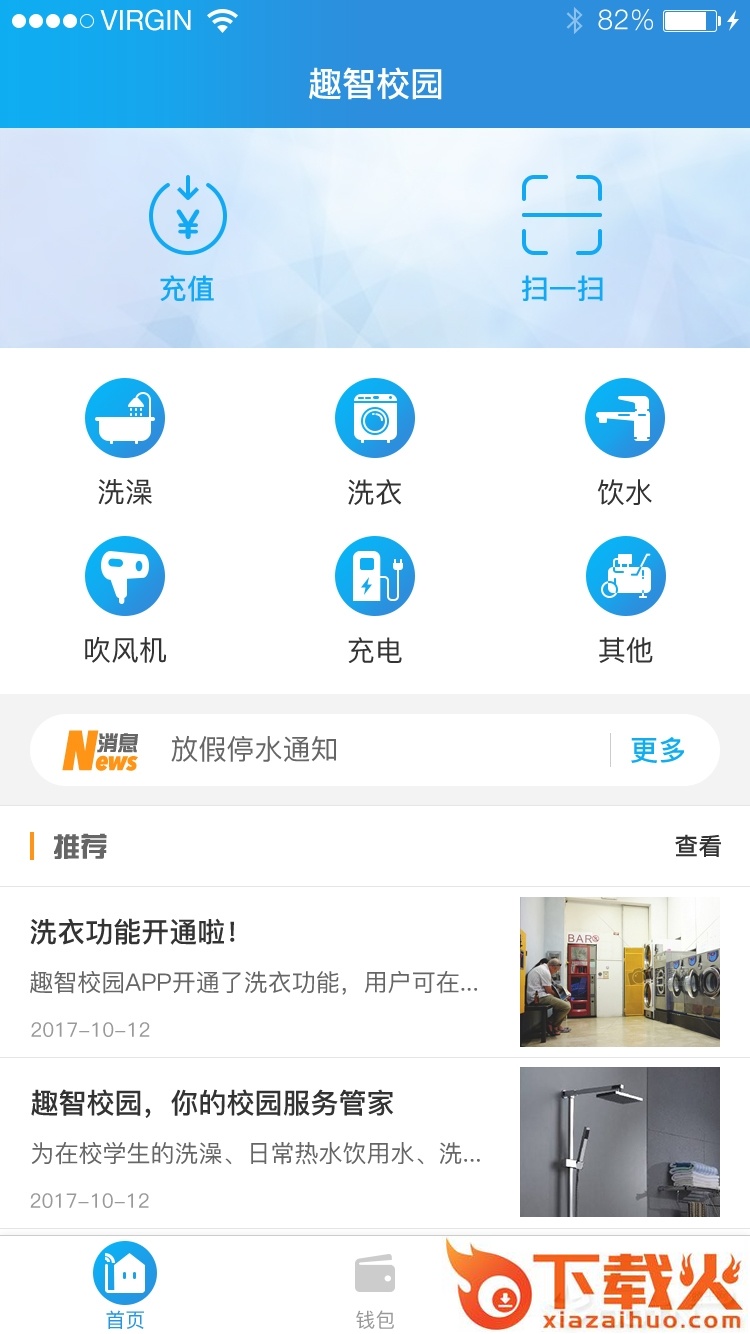Open the 洗澡 shower service

pyautogui.click(x=125, y=441)
